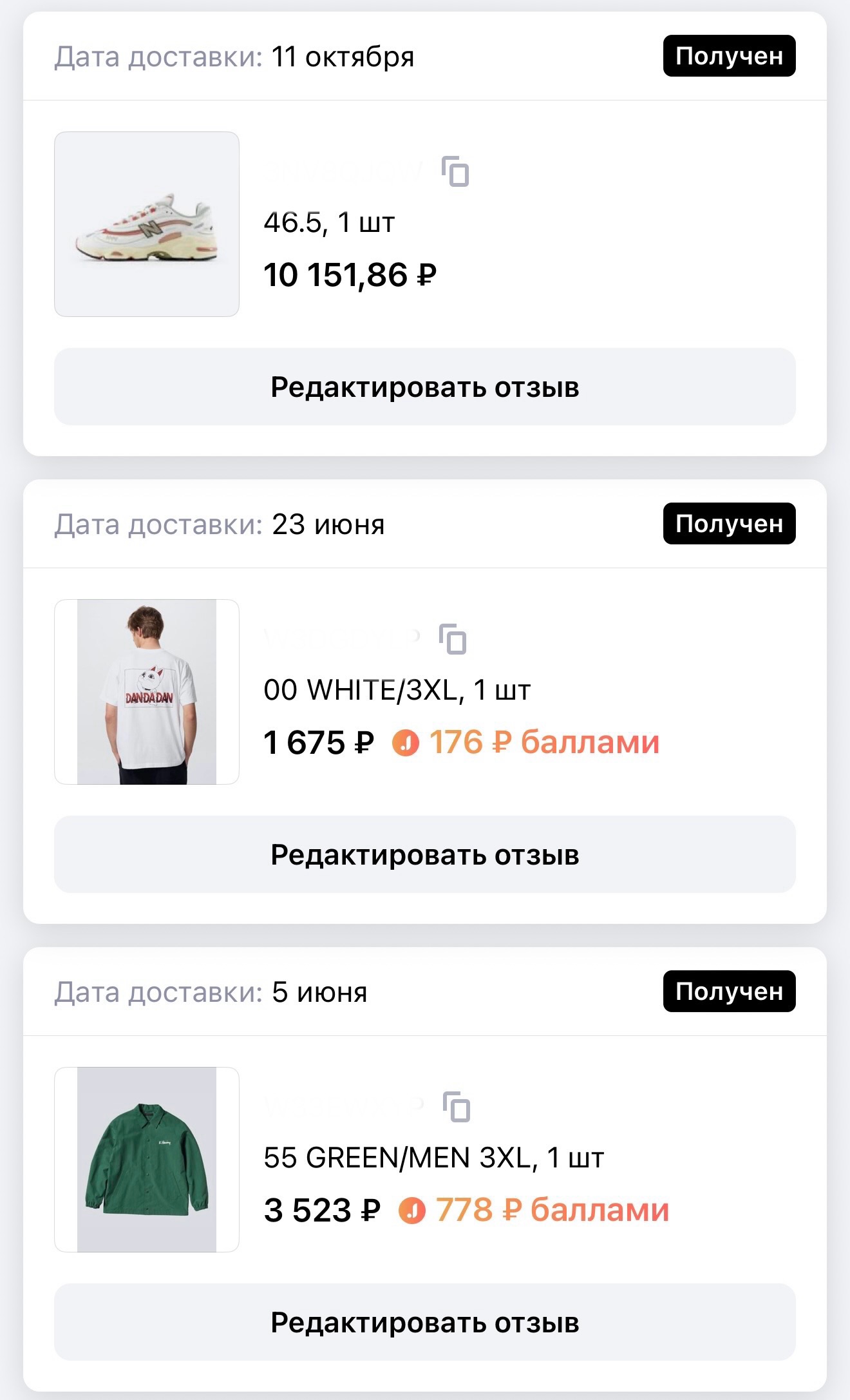Edit review for the 11 октября order
Screen dimensions: 850x1400
[425, 387]
